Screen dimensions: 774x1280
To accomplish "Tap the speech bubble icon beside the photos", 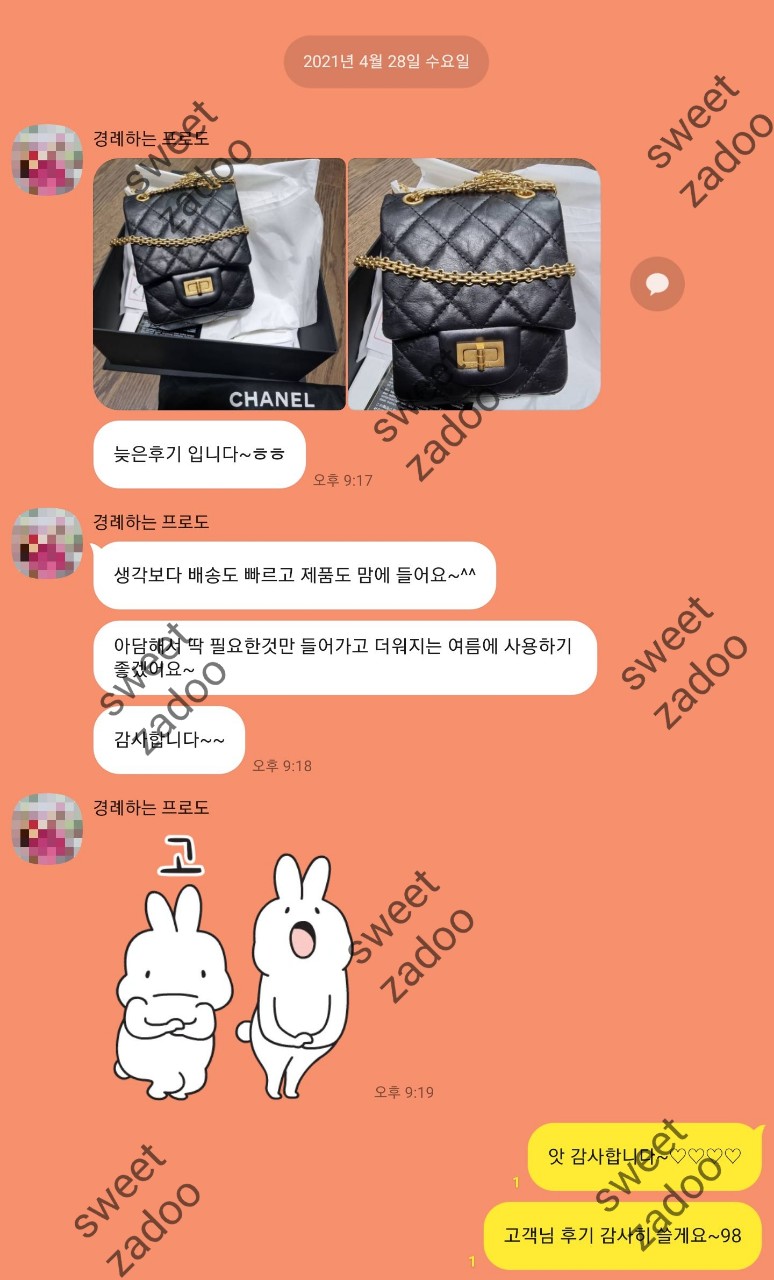I will coord(657,285).
